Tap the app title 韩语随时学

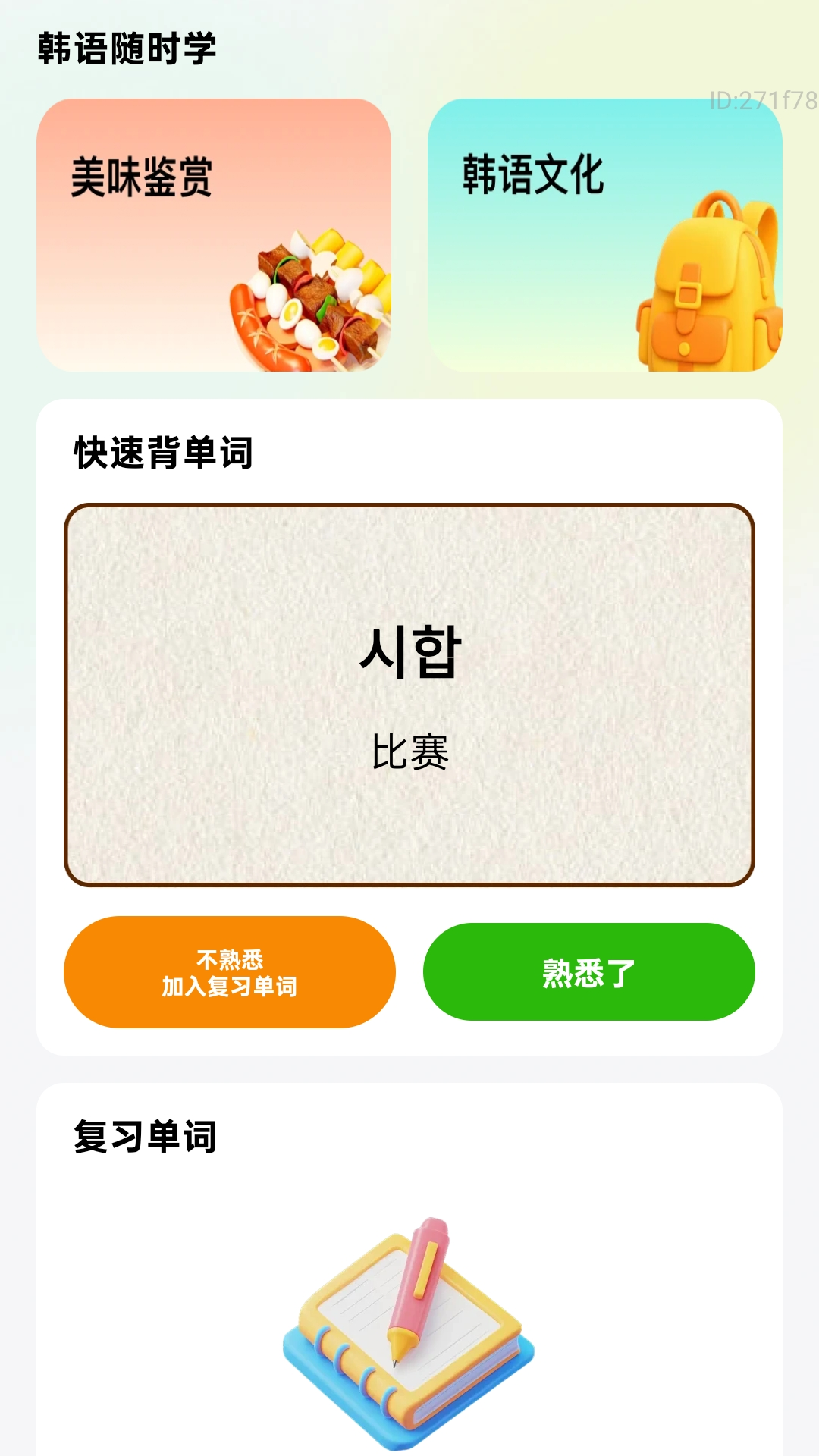pos(127,45)
